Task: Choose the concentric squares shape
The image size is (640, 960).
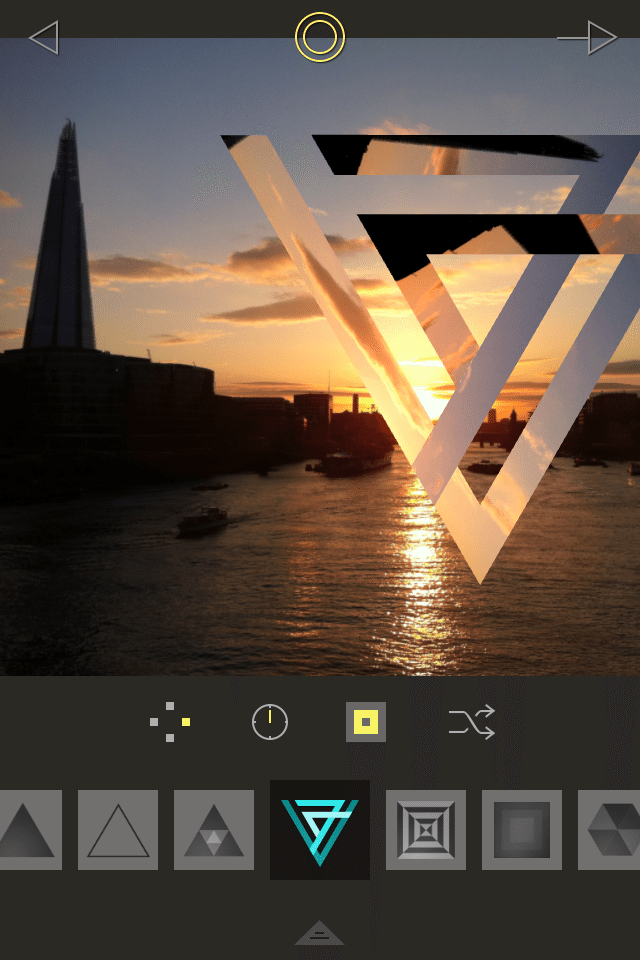Action: [426, 830]
